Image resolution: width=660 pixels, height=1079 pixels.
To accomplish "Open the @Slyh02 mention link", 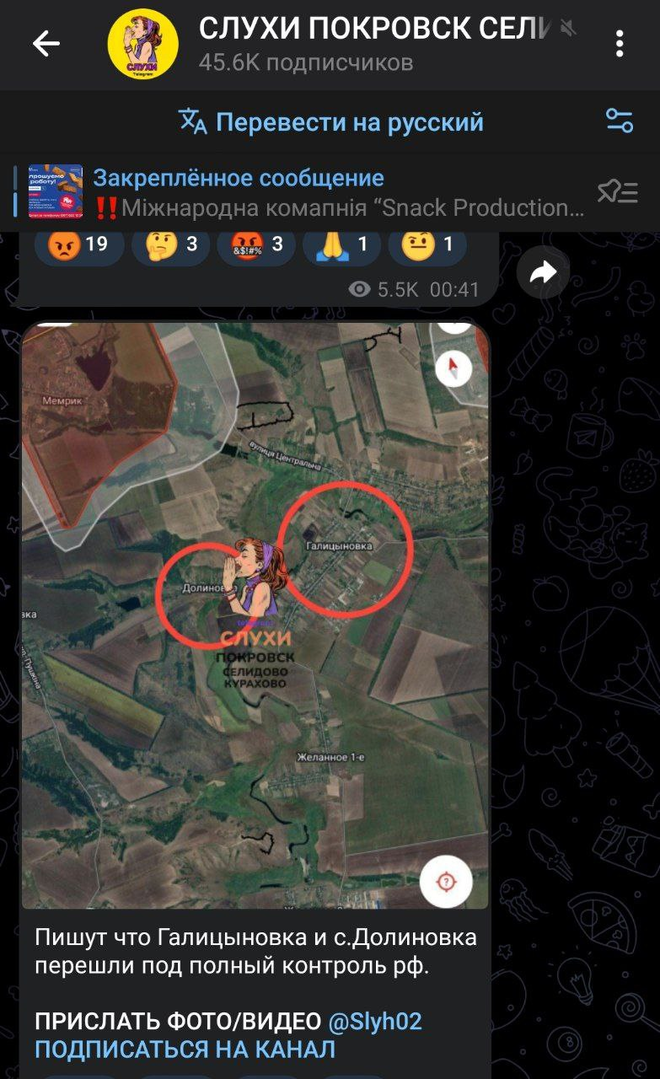I will 375,1021.
